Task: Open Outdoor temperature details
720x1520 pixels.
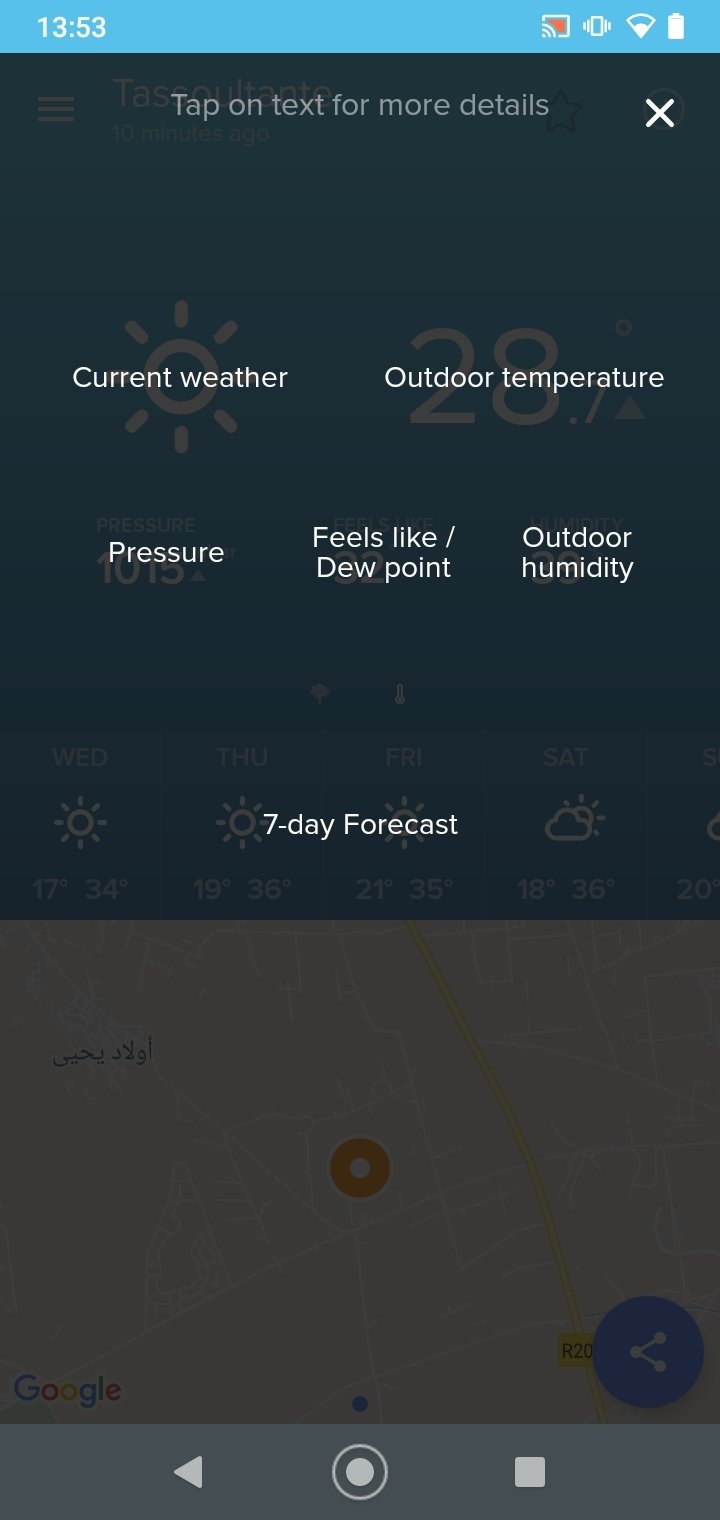Action: tap(524, 378)
